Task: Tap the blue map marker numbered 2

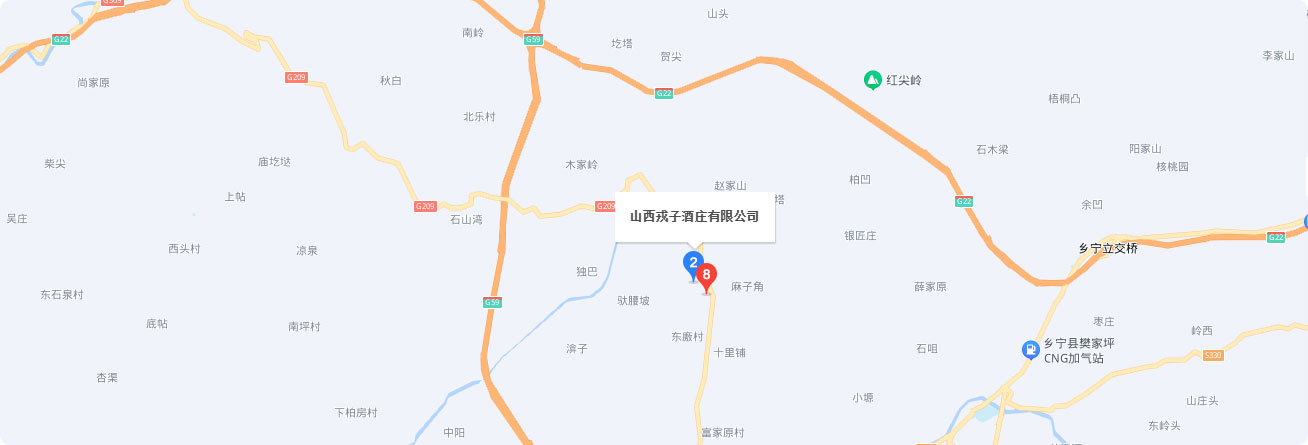Action: (692, 263)
